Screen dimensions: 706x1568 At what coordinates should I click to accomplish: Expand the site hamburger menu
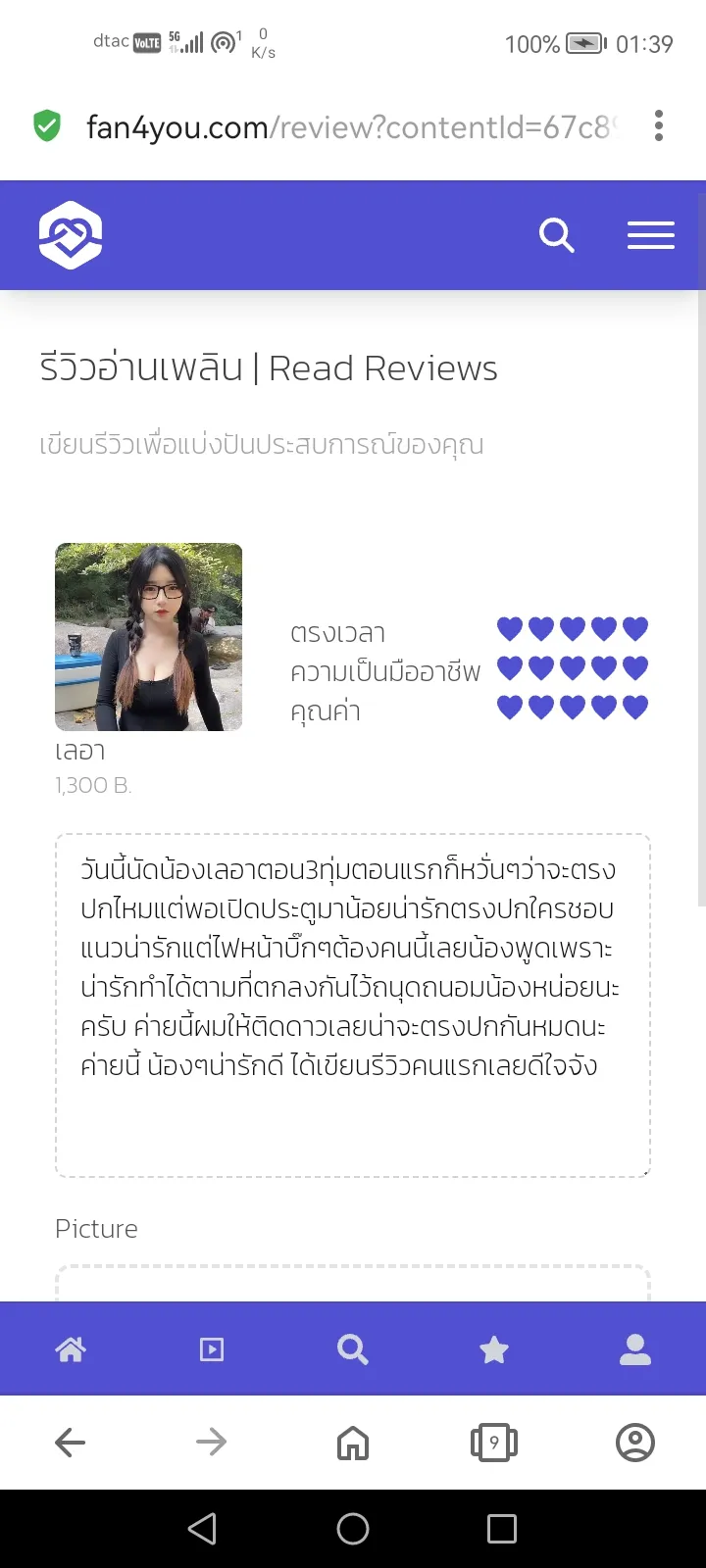pyautogui.click(x=650, y=235)
